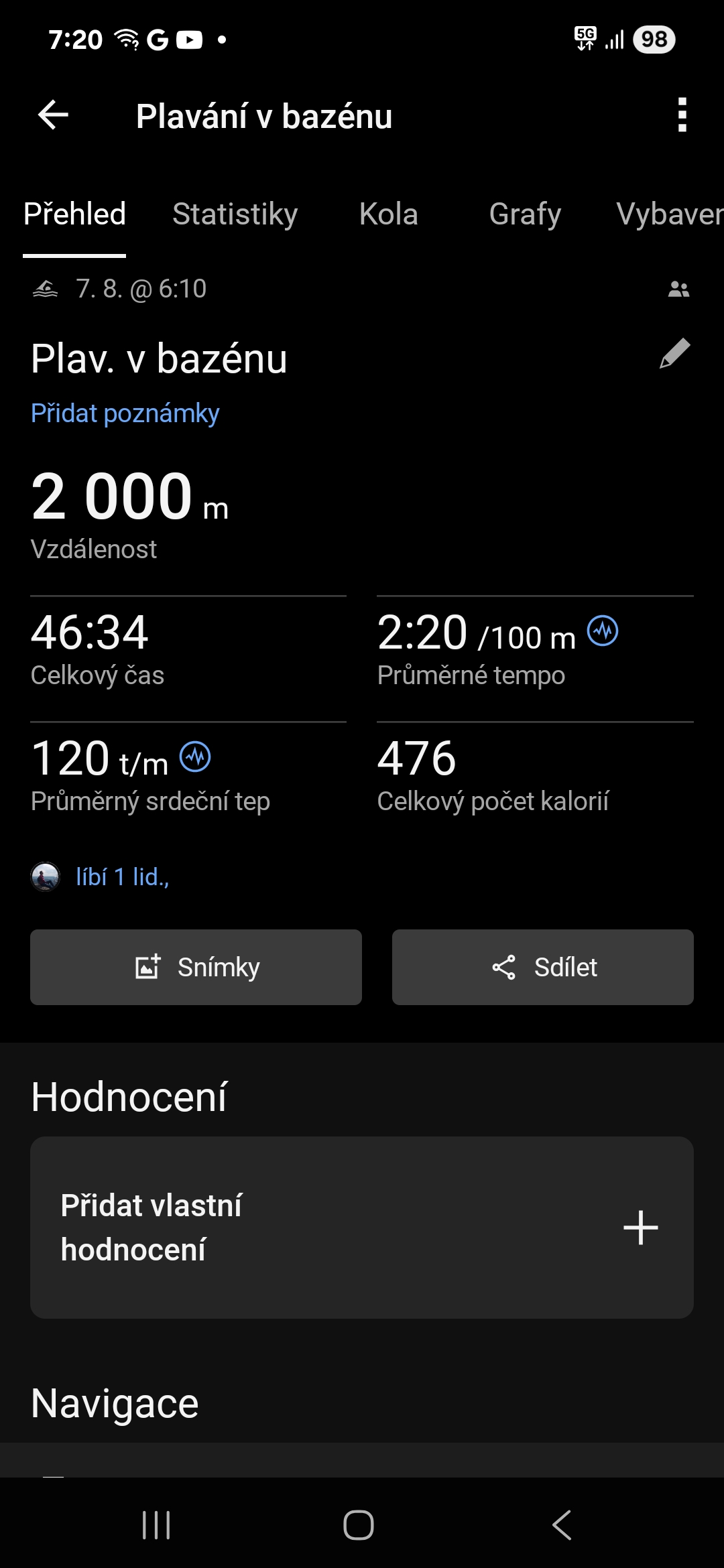Tap the info icon next to 120 t/m
Image resolution: width=724 pixels, height=1568 pixels.
(x=195, y=757)
